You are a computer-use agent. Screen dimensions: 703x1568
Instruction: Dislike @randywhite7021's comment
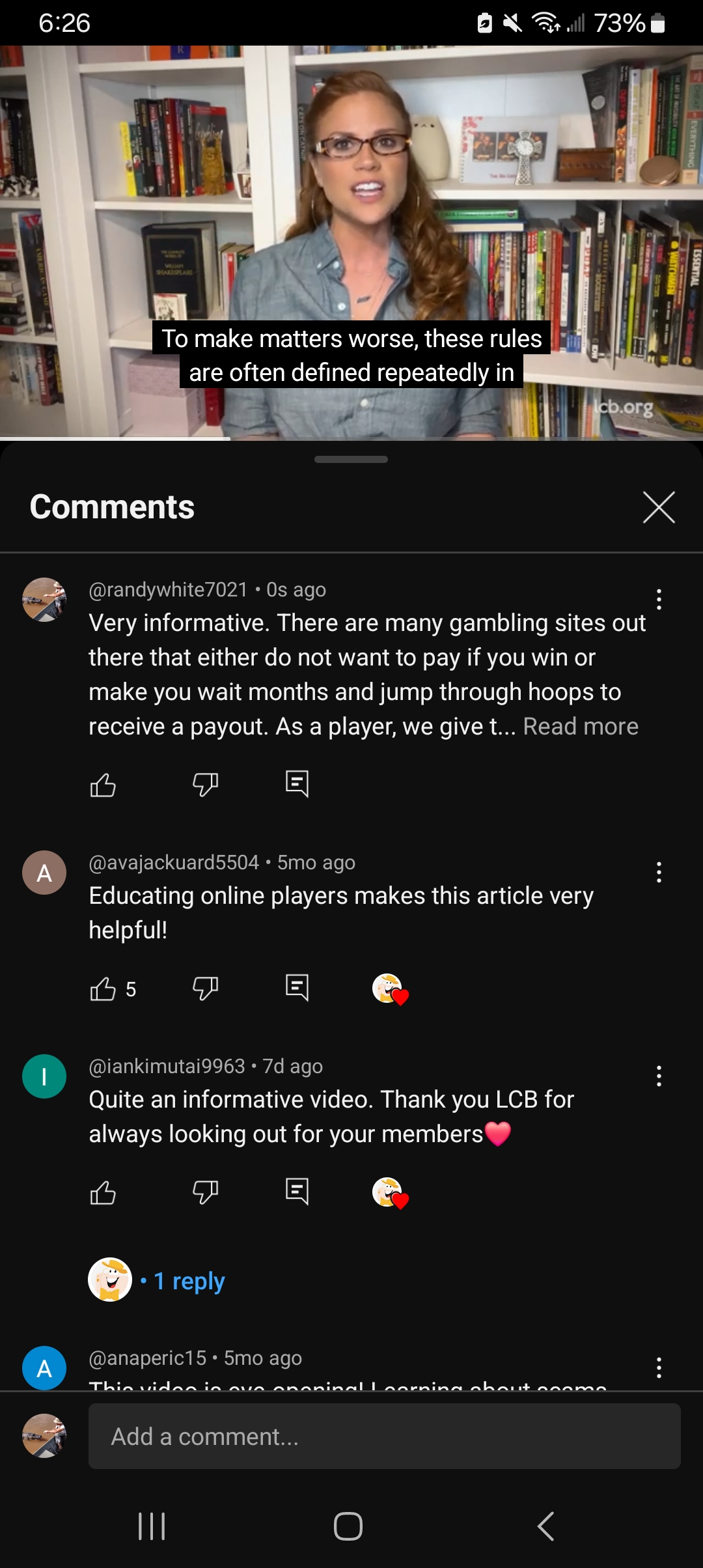click(205, 785)
